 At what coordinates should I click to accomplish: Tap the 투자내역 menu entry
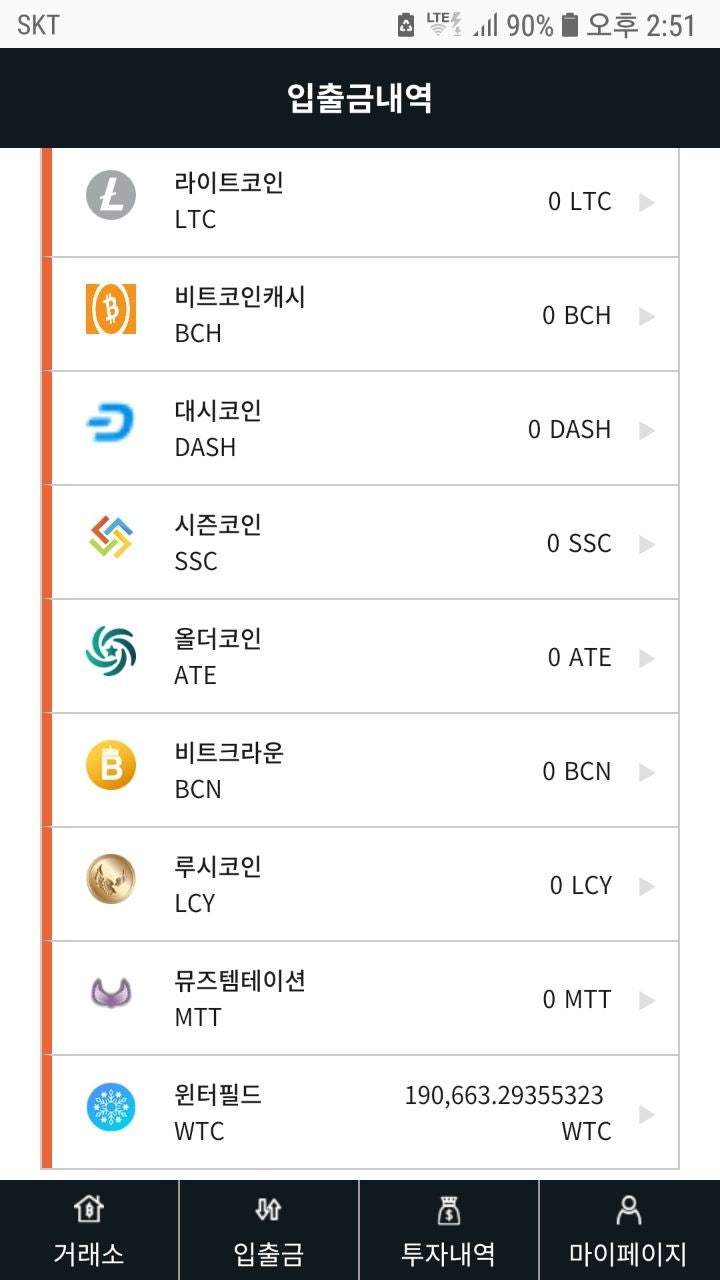[449, 1228]
